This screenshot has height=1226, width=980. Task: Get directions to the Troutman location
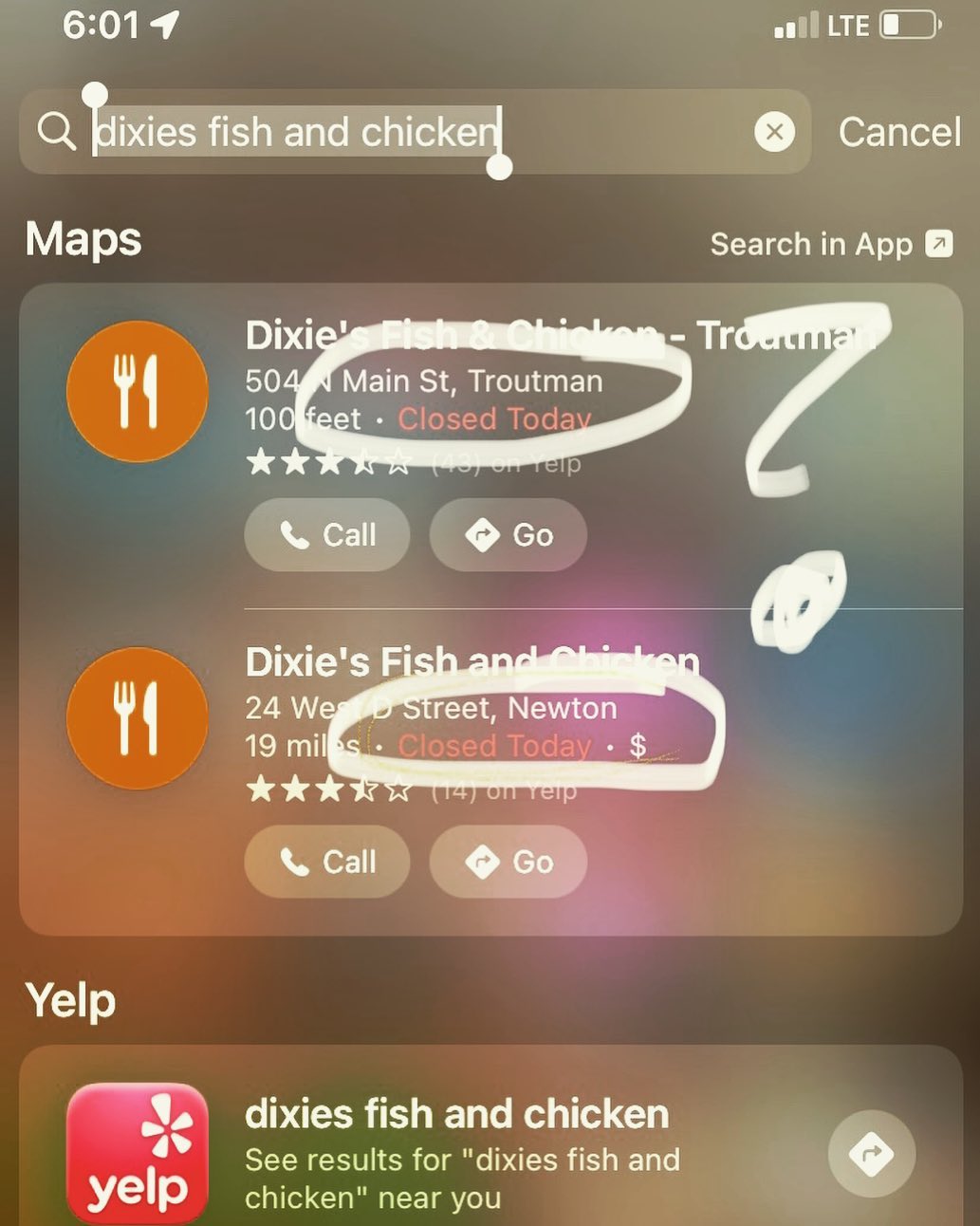click(508, 535)
